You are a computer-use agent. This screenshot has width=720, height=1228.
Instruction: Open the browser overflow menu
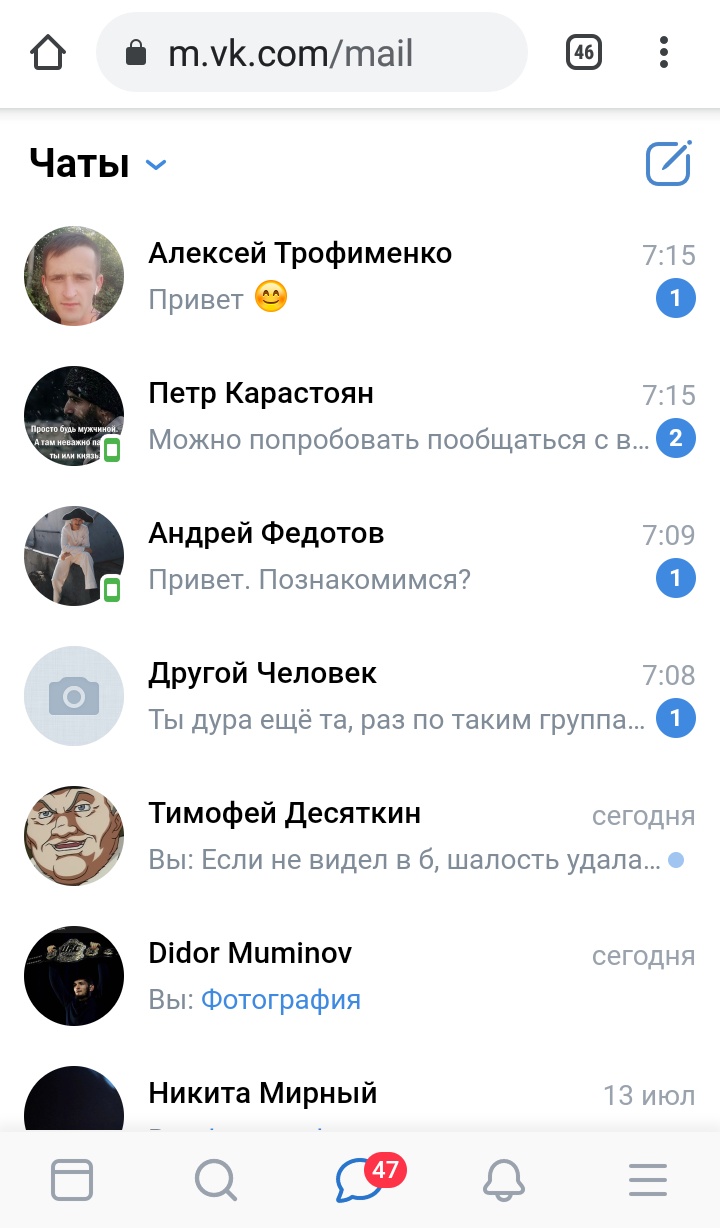pos(664,52)
